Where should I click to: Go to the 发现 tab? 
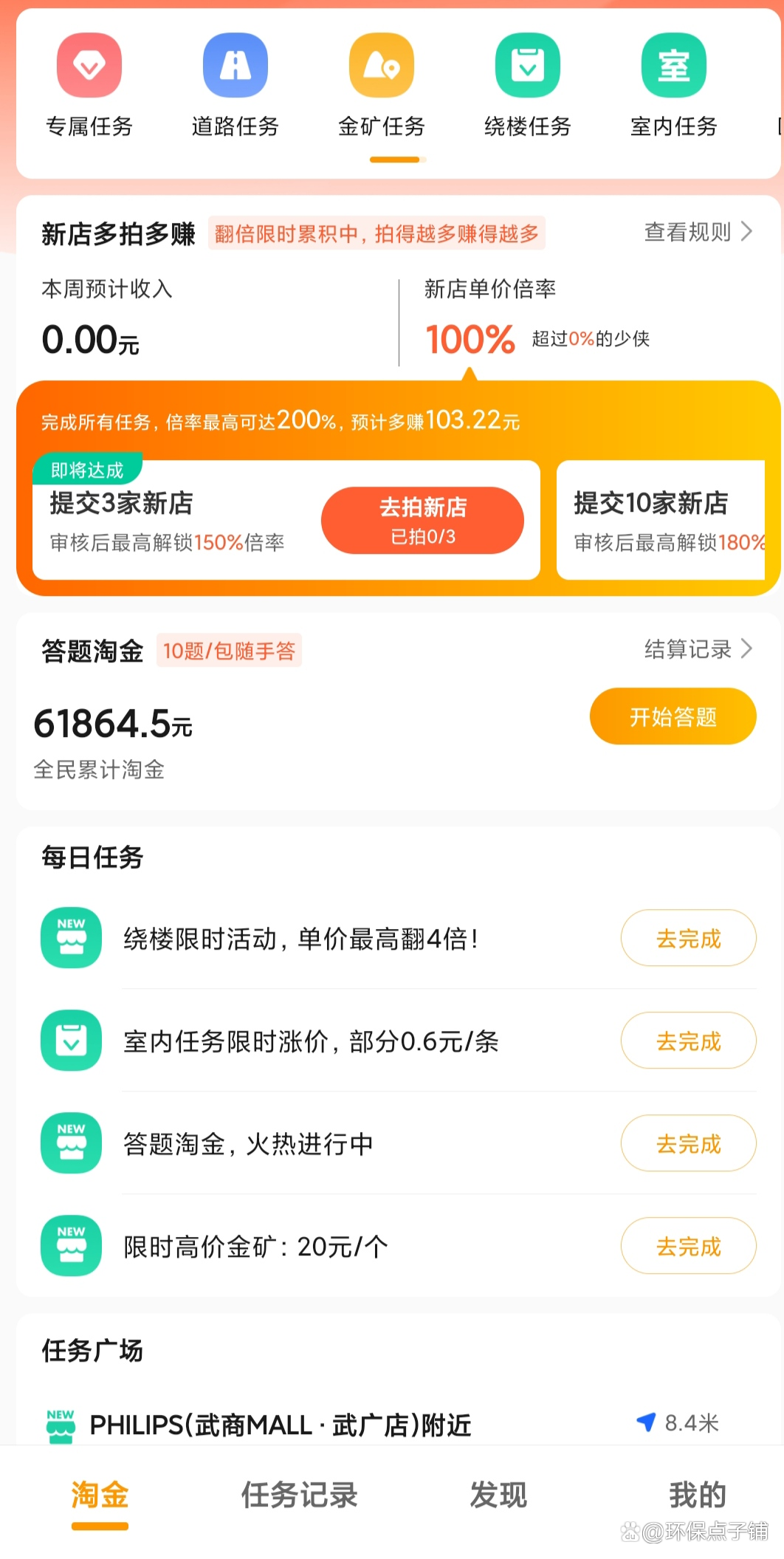tap(498, 1495)
